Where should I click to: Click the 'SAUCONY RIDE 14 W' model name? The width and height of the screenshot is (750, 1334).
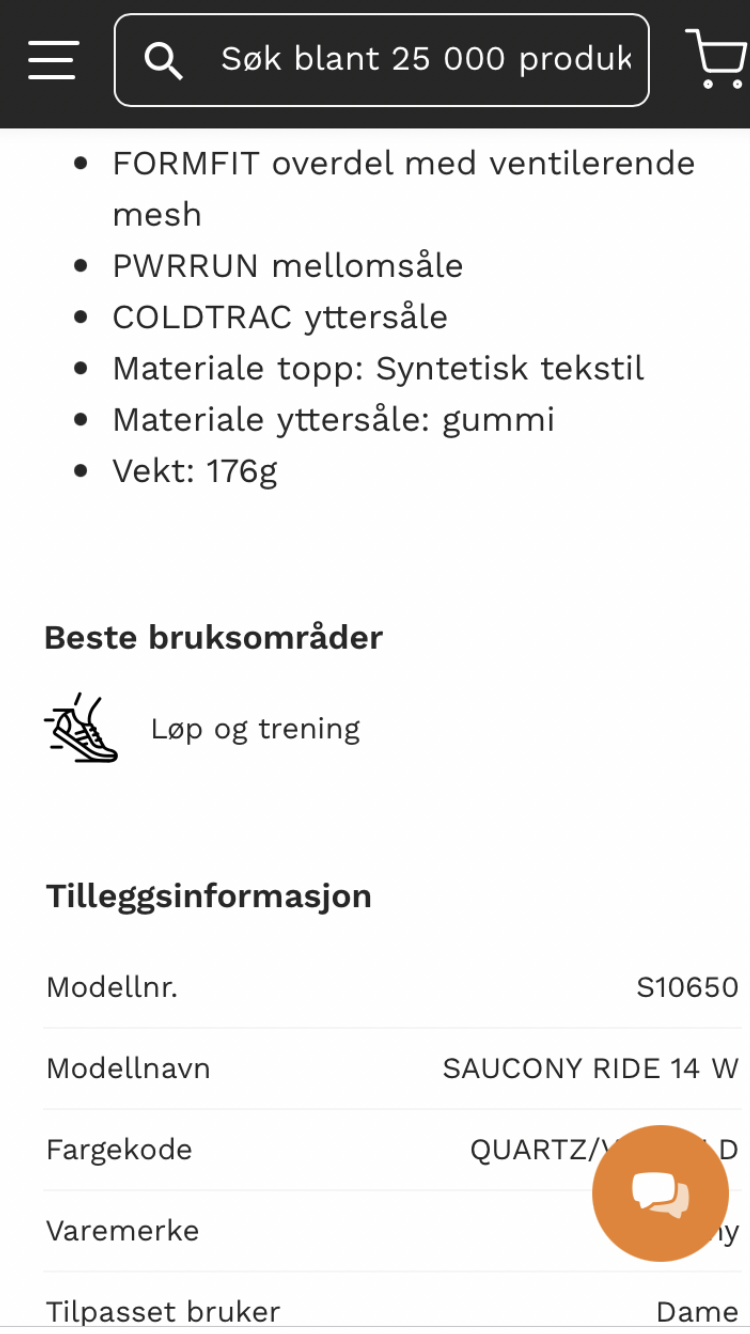tap(589, 1068)
